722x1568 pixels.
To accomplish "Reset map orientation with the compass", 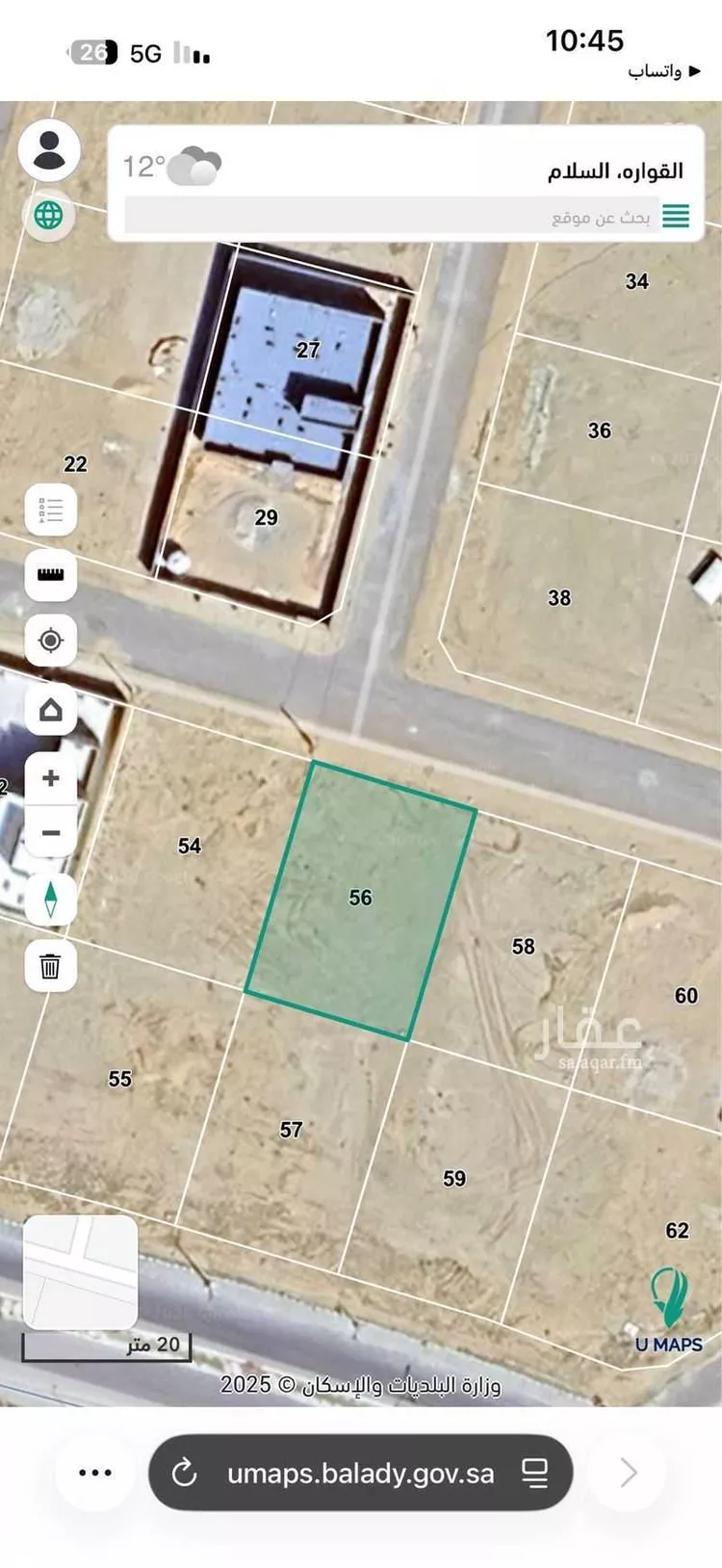I will pyautogui.click(x=50, y=899).
